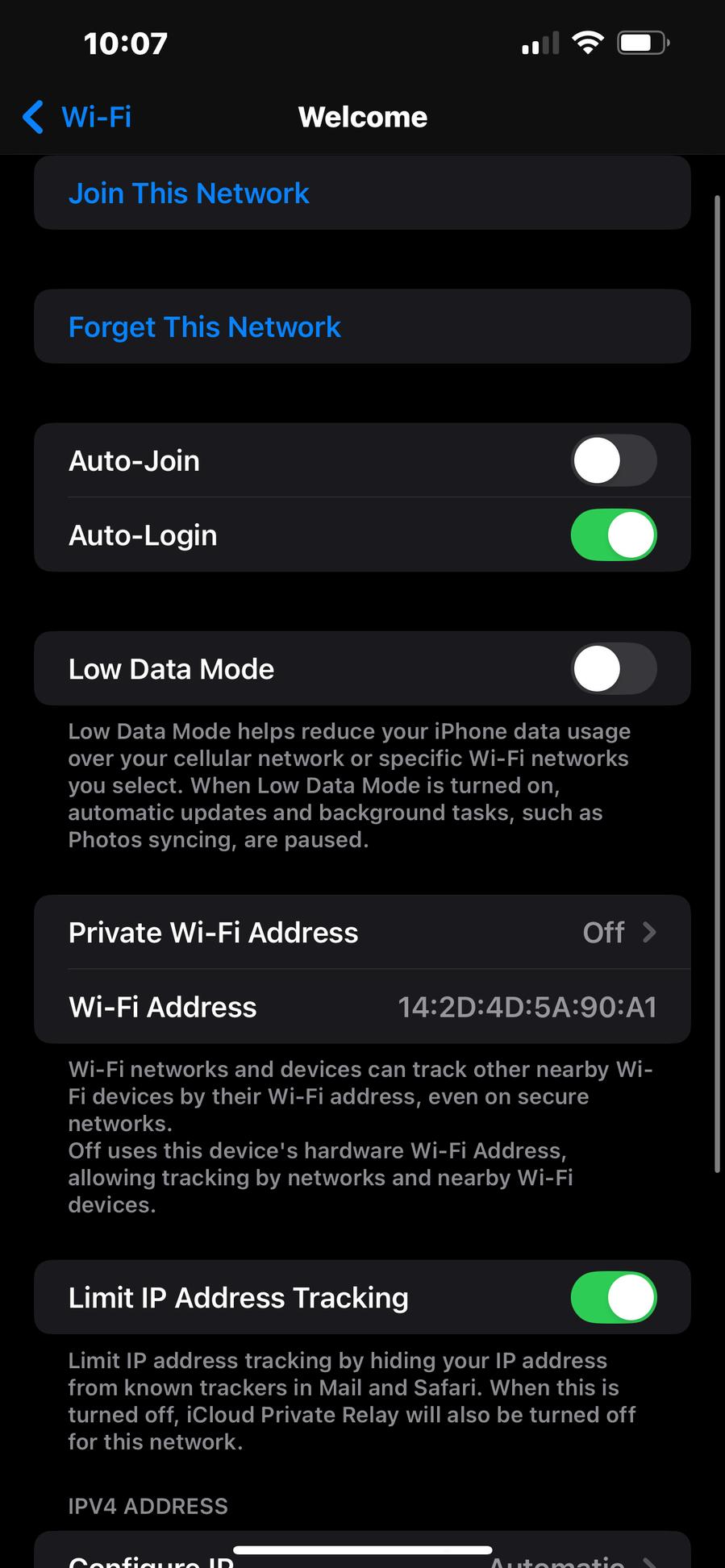The width and height of the screenshot is (725, 1568).
Task: Select Forget This Network
Action: 205,327
